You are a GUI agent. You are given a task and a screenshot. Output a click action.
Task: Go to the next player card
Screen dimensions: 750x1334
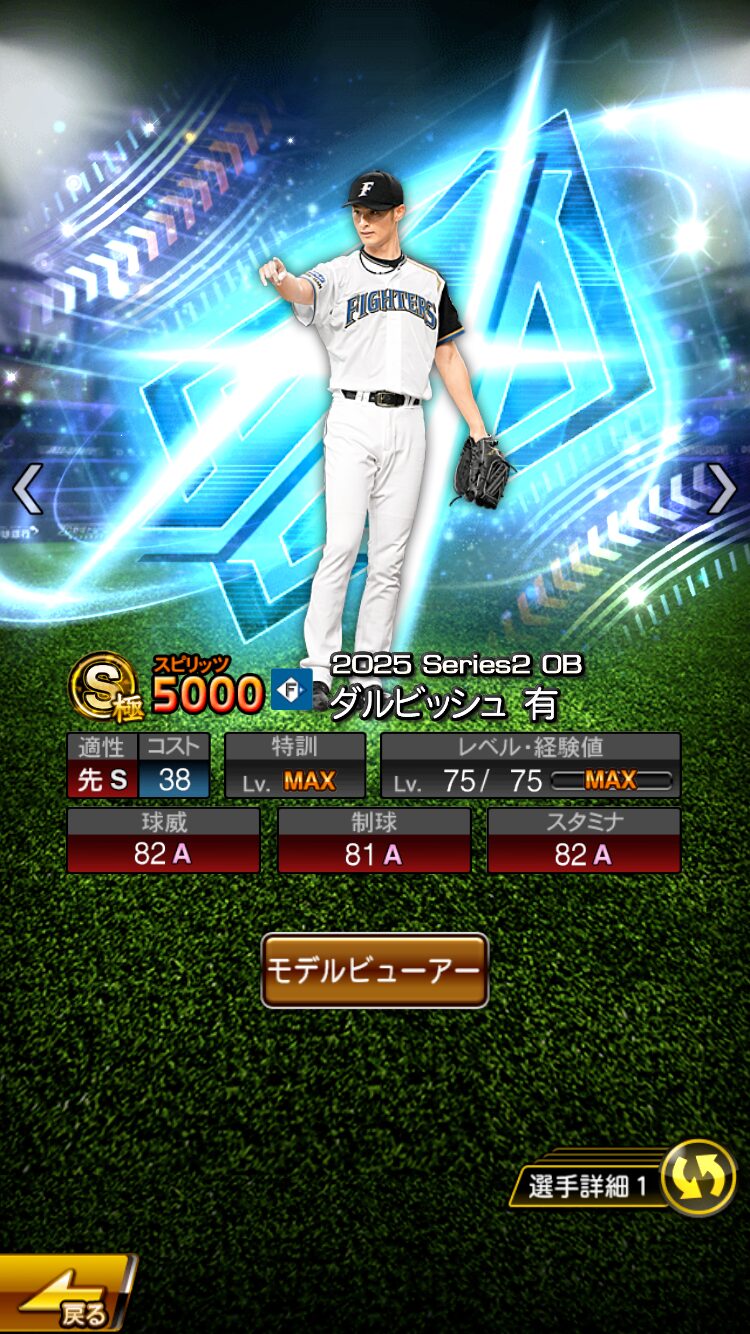(x=721, y=490)
